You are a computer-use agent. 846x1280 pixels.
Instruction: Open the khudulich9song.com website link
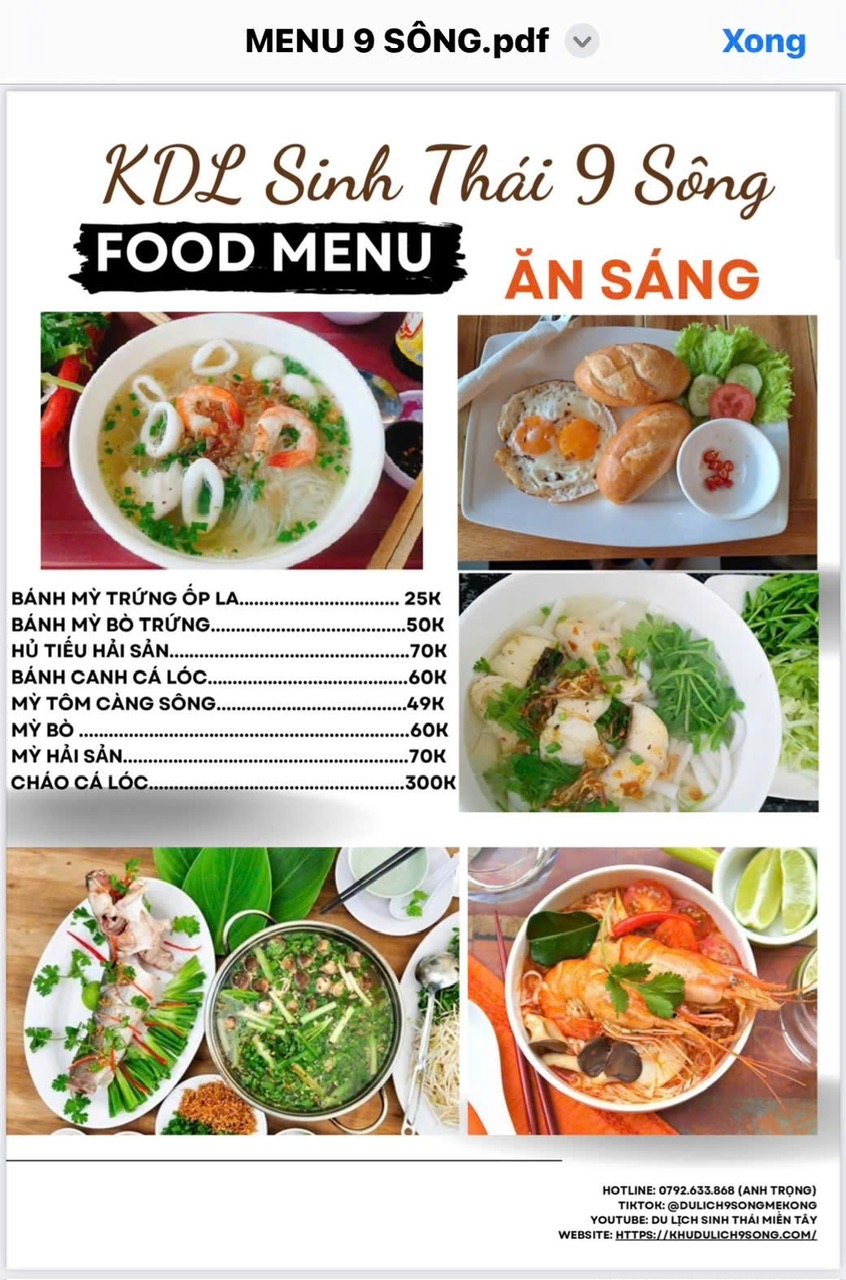click(x=716, y=1235)
